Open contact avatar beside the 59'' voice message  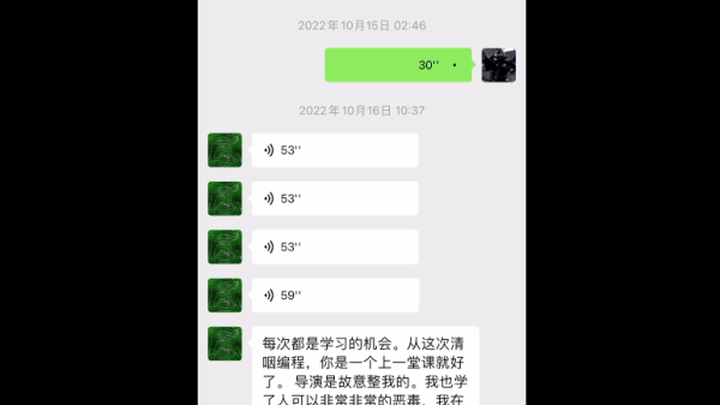[x=224, y=295]
